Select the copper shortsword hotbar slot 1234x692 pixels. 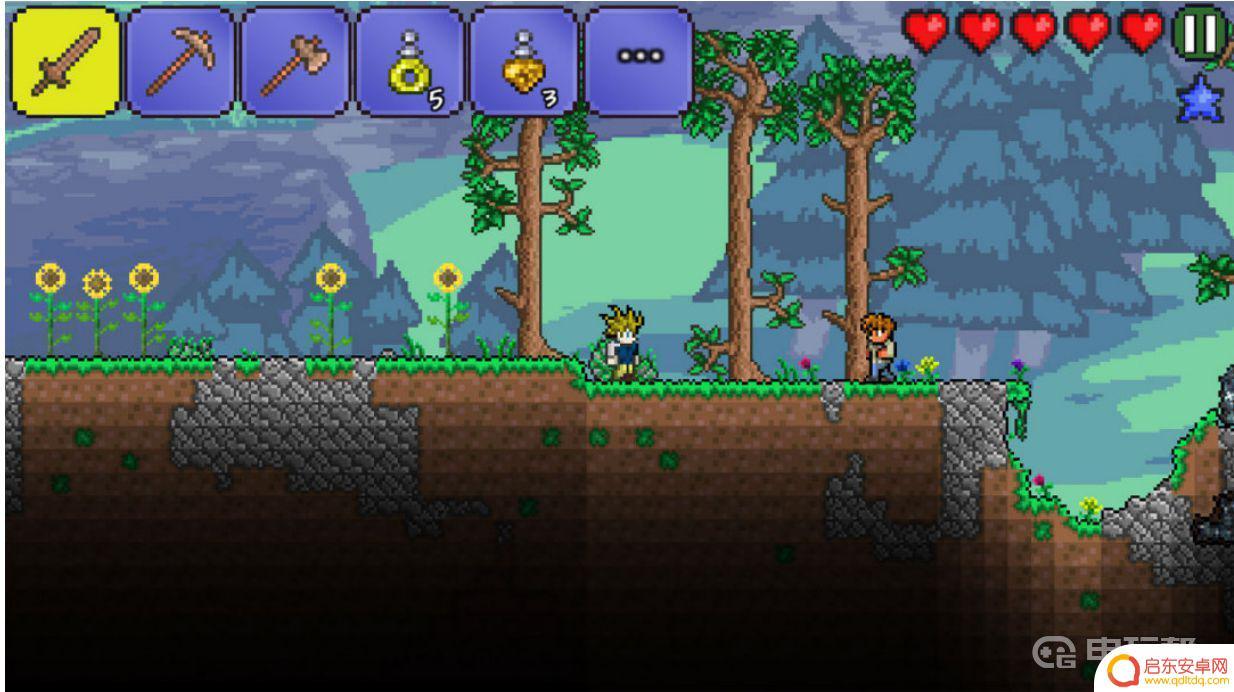66,61
